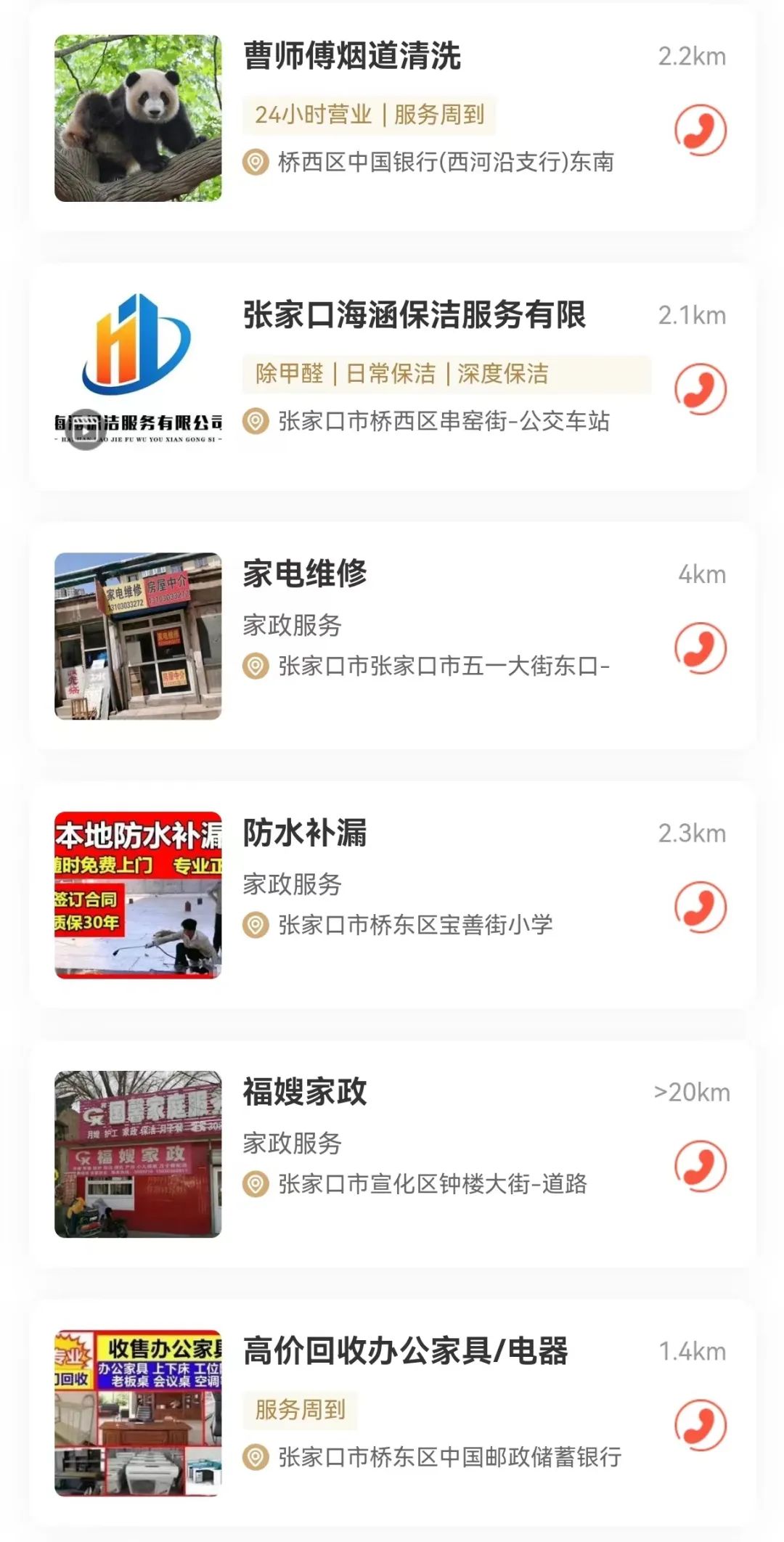
Task: Open the 防水补漏 service card
Action: click(x=305, y=833)
